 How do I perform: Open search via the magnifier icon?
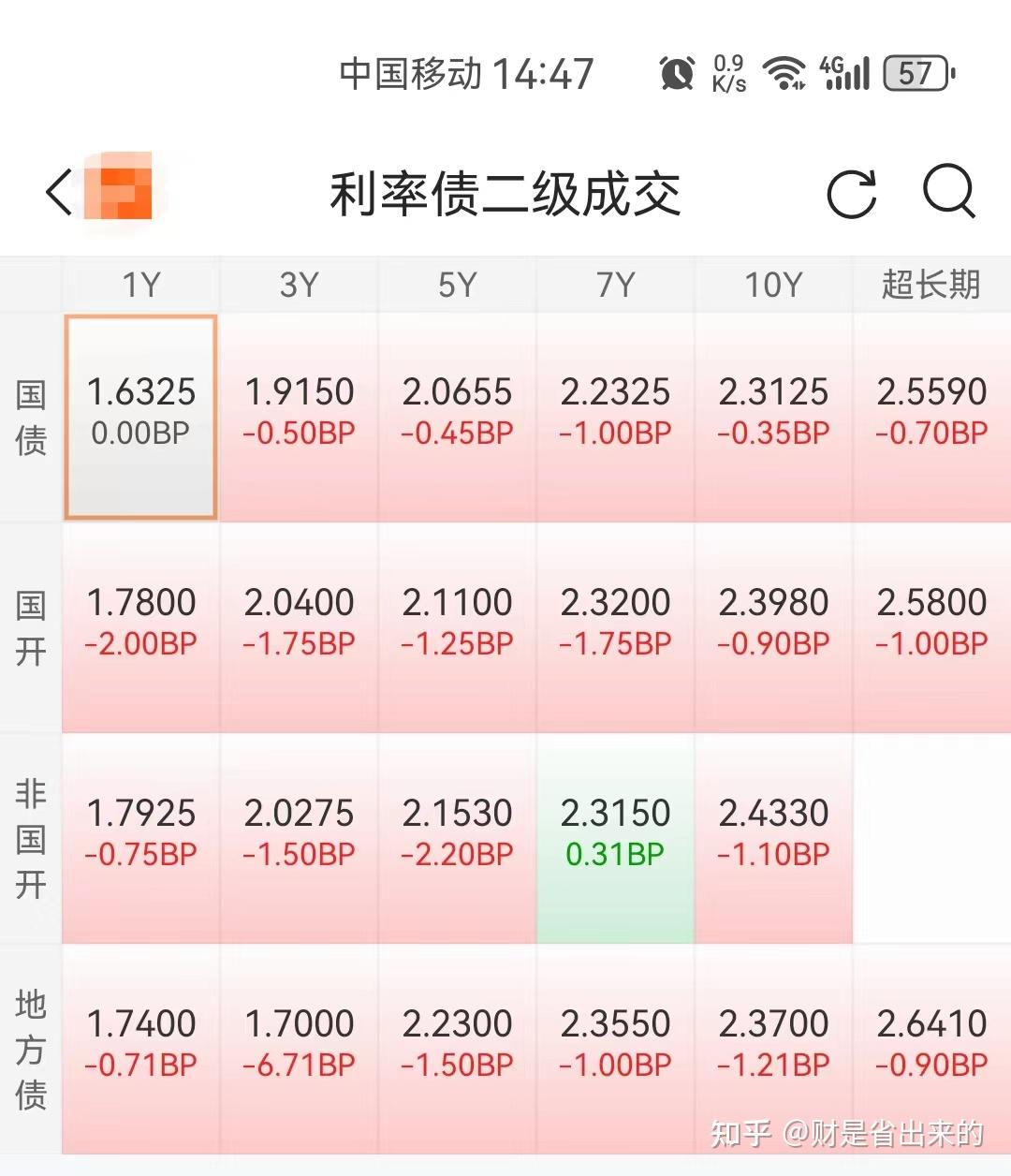[949, 192]
